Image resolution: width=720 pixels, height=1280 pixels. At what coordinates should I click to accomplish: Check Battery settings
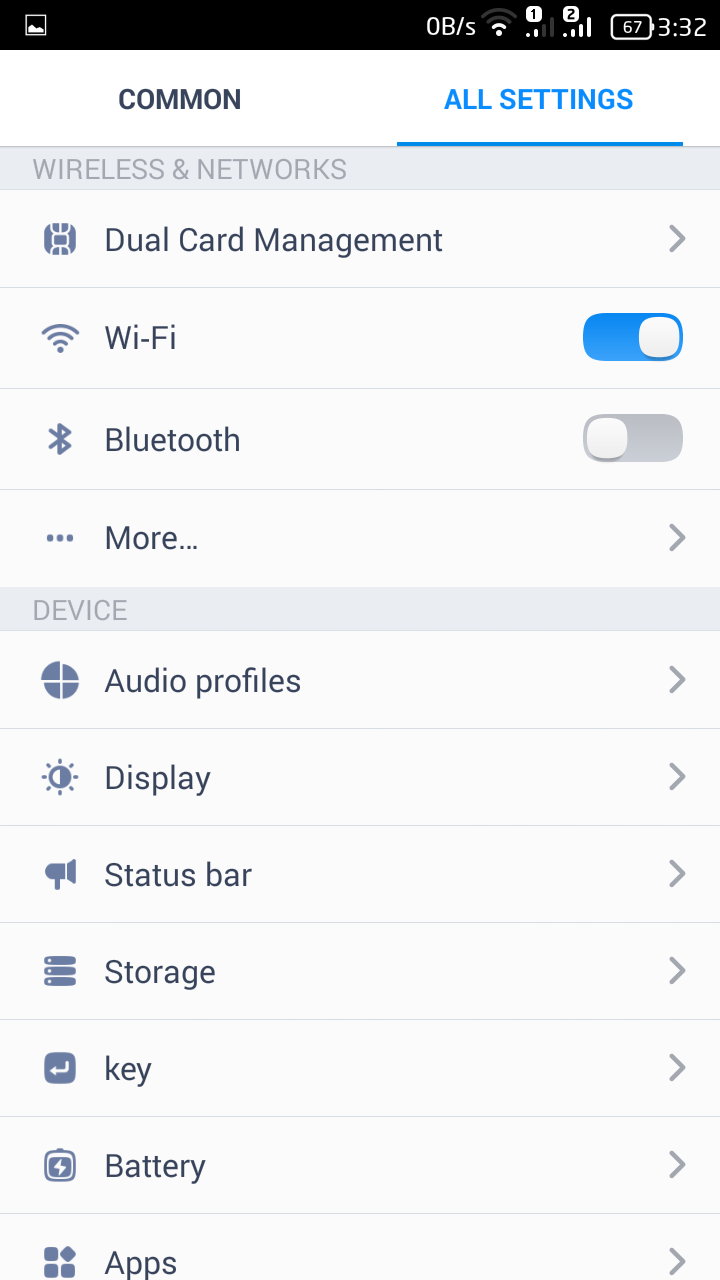(x=360, y=1165)
